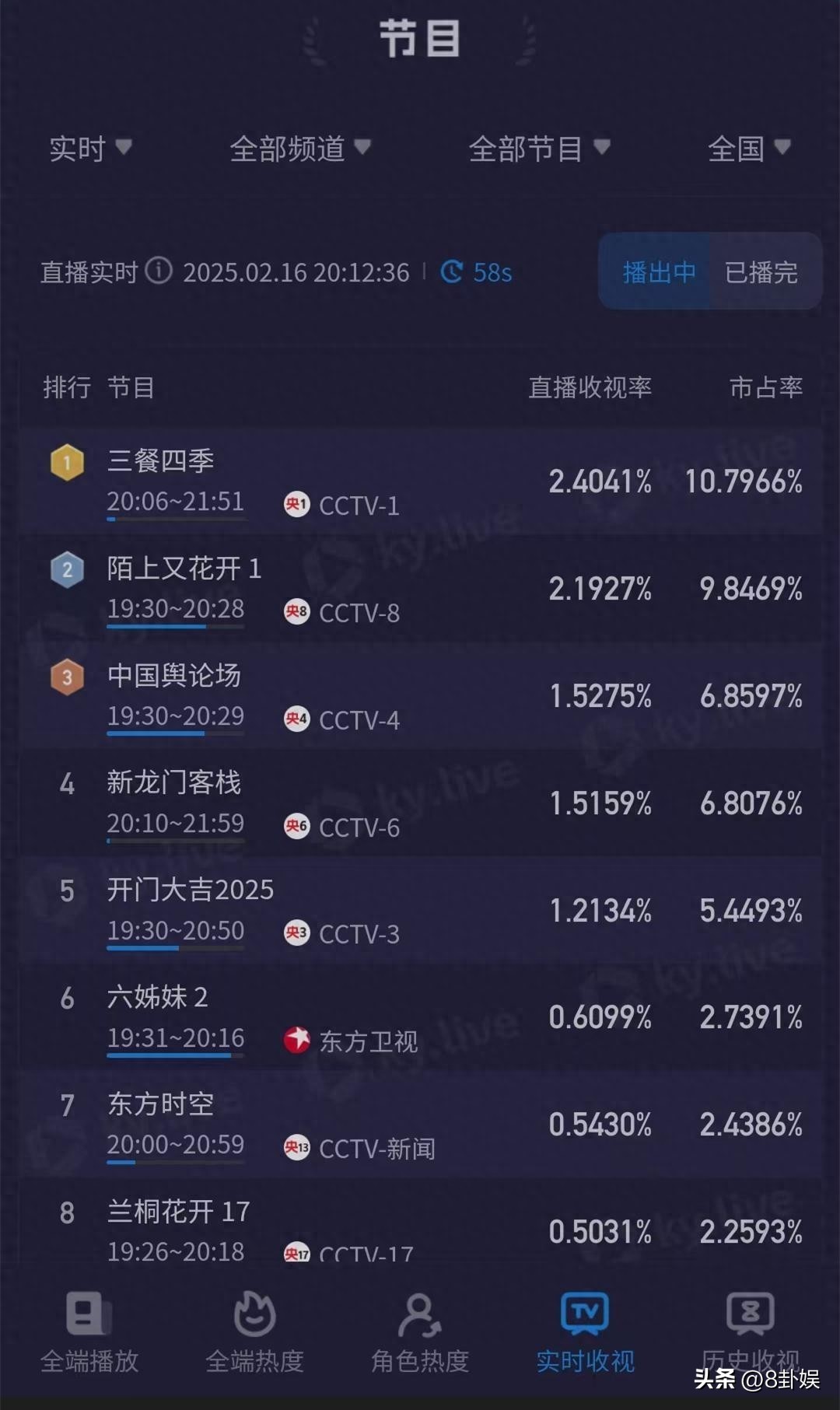The width and height of the screenshot is (840, 1410).
Task: View details for 开门大吉2025
Action: pyautogui.click(x=420, y=911)
